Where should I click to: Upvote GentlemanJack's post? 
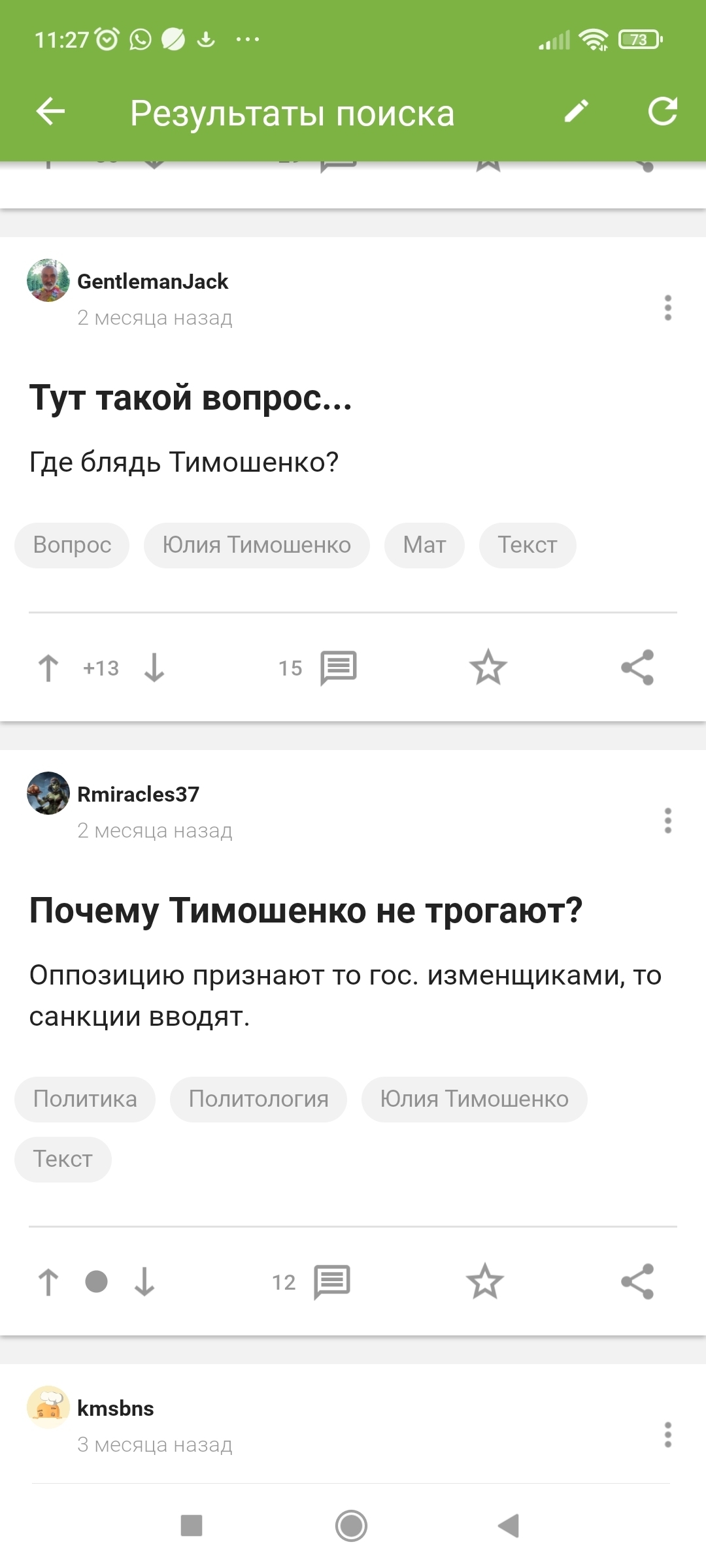click(x=48, y=668)
